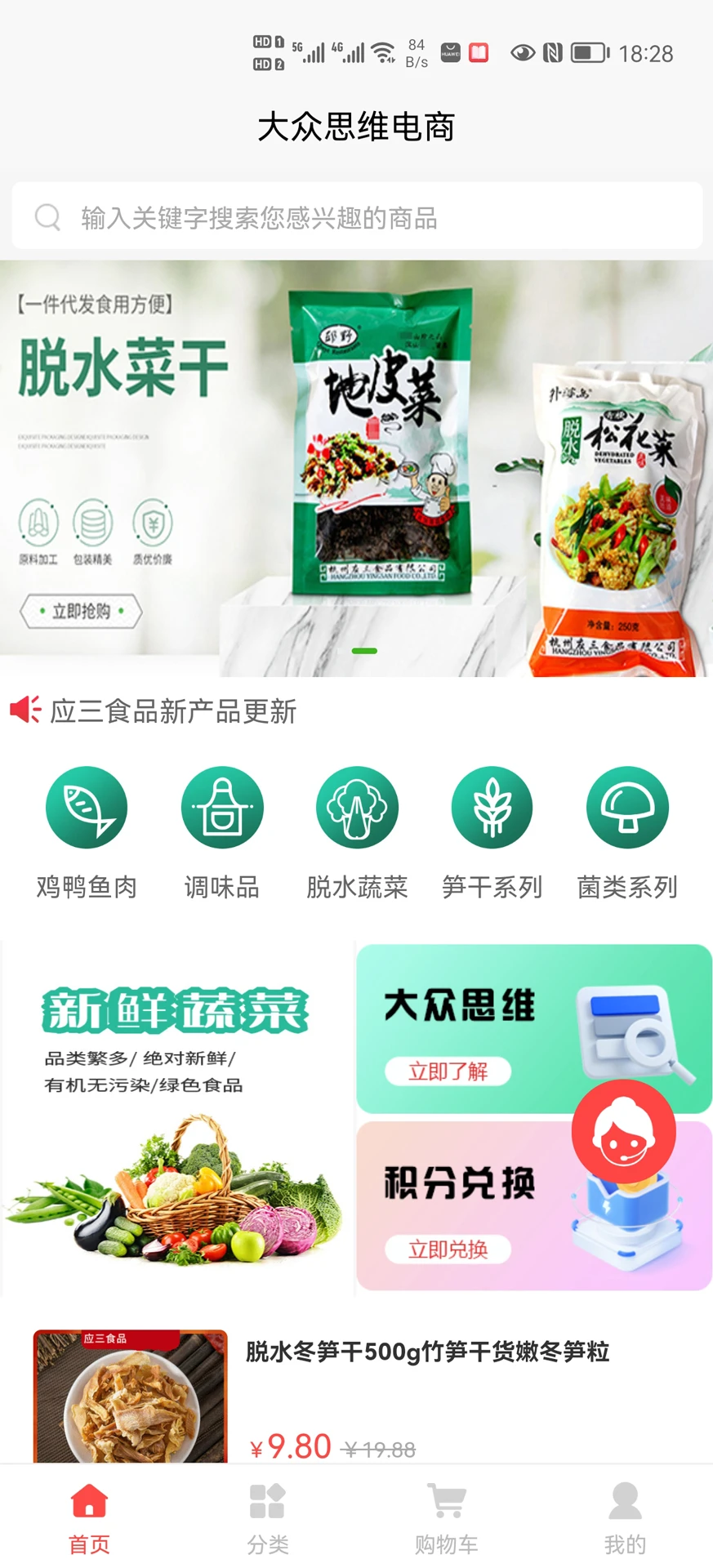The image size is (713, 1568).
Task: Tap 立即兑换 on 积分兑换 card
Action: point(448,1249)
